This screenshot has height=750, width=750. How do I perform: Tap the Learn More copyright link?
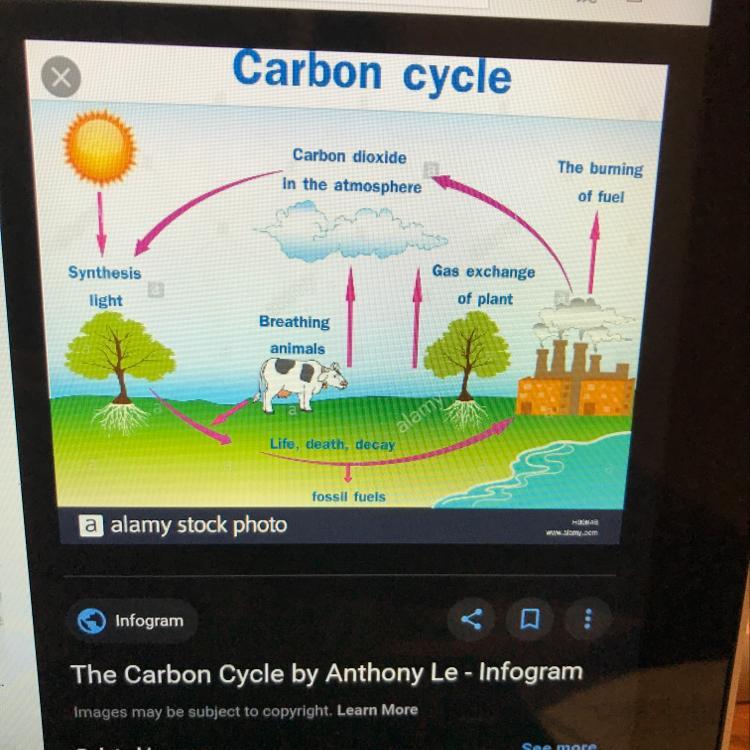(377, 710)
